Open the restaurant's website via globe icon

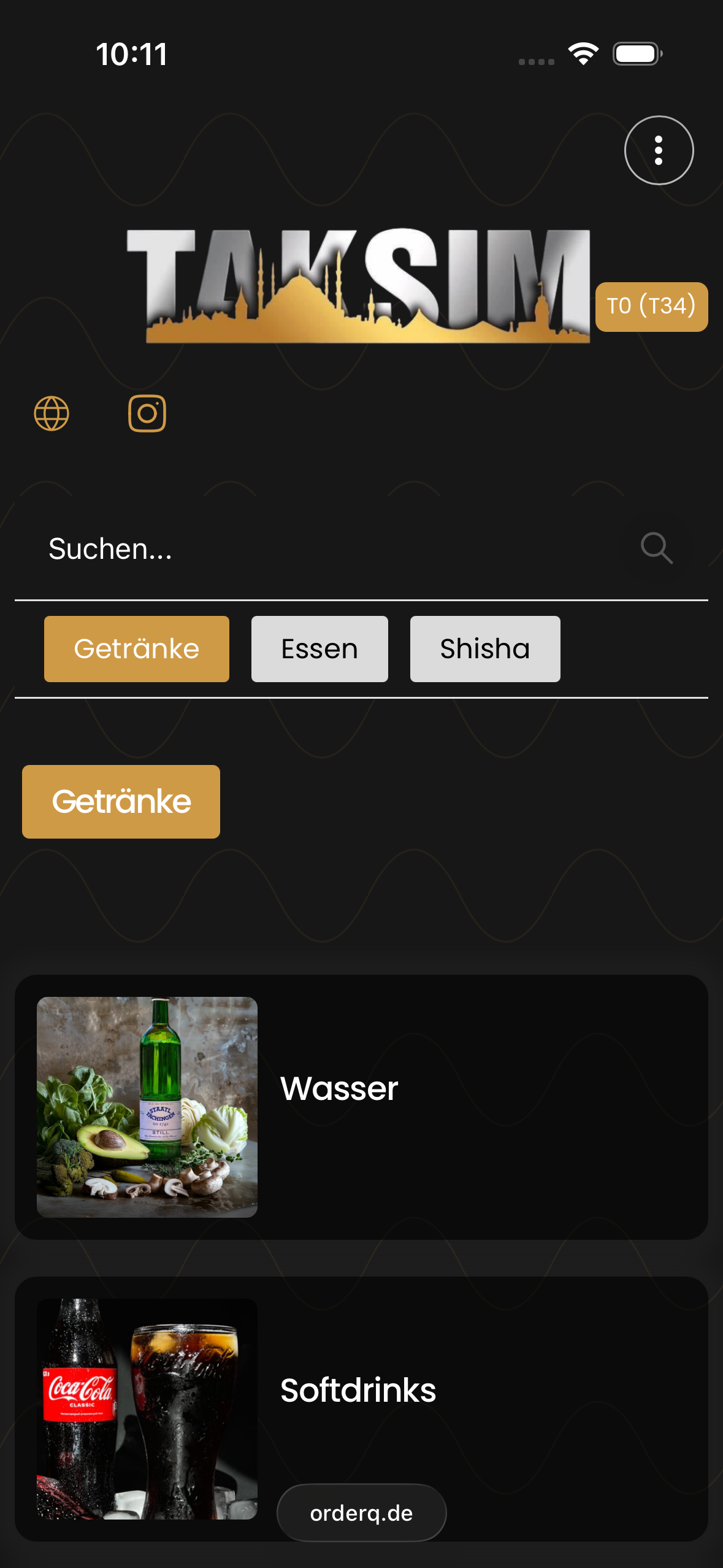[x=52, y=414]
